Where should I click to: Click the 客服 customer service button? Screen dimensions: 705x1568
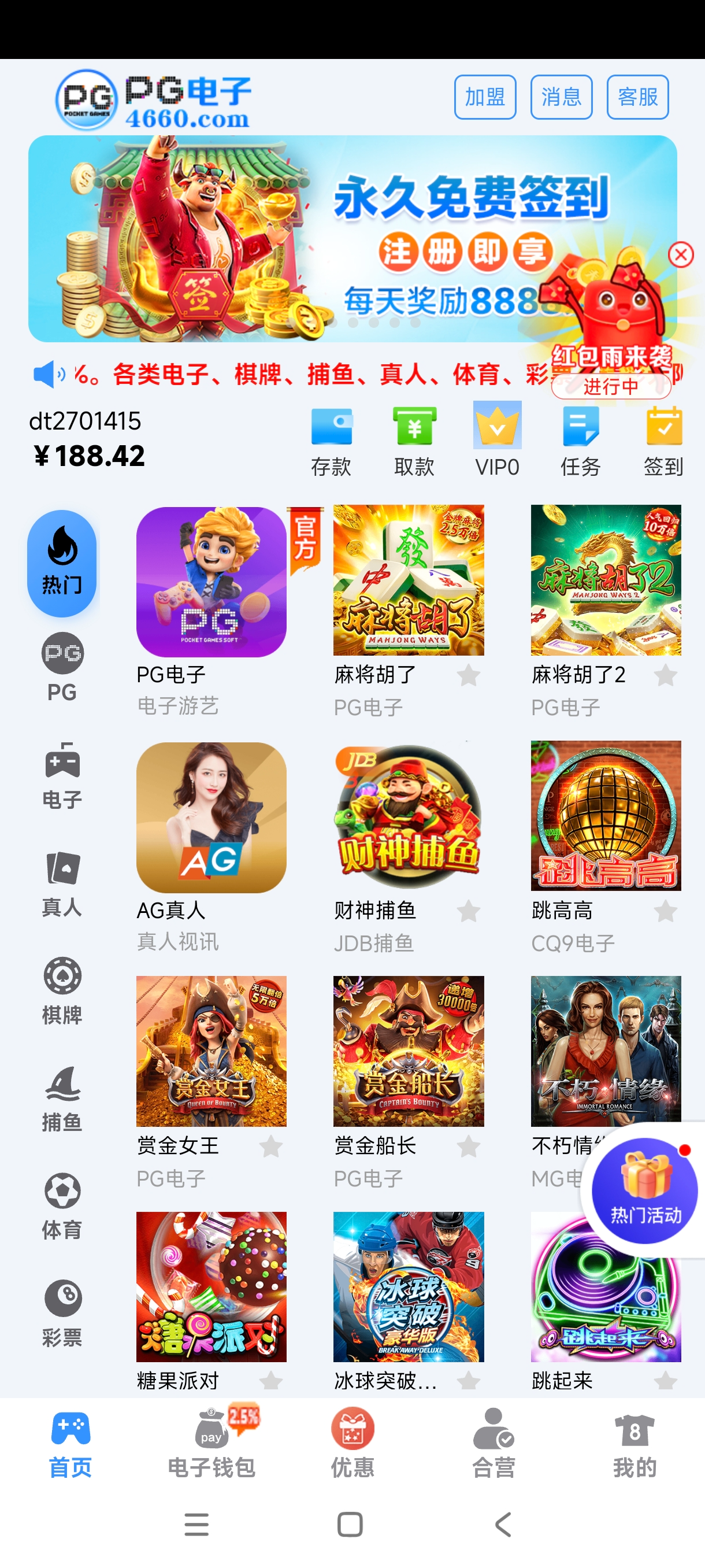[x=636, y=97]
